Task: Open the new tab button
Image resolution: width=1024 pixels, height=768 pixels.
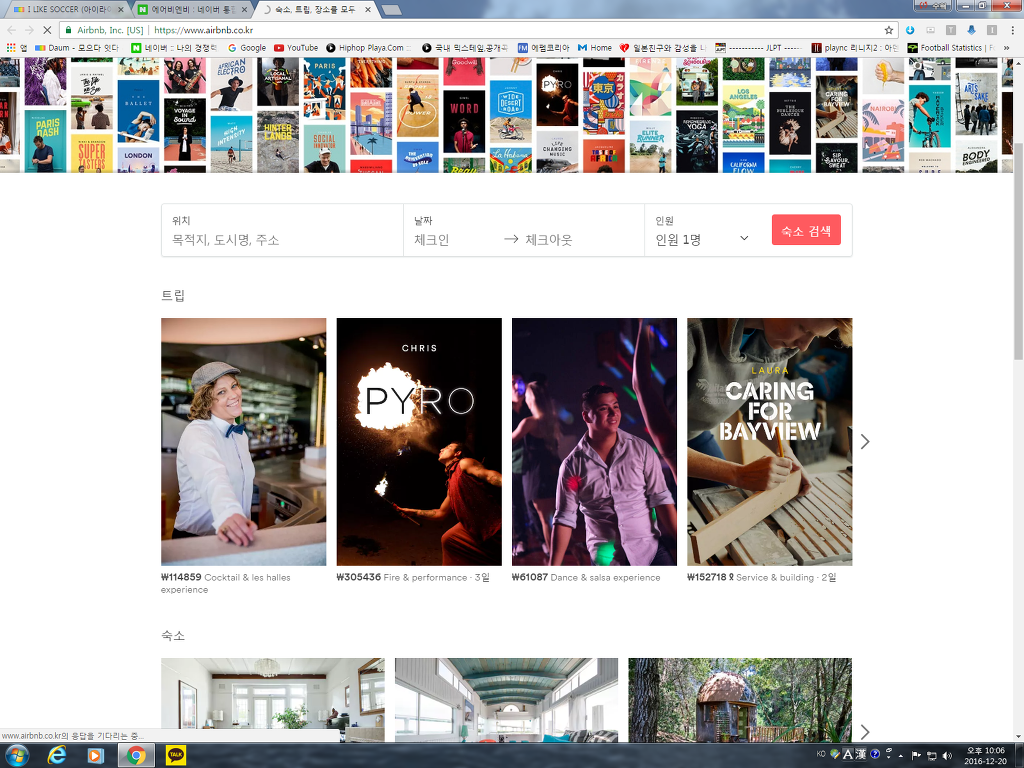Action: tap(392, 9)
